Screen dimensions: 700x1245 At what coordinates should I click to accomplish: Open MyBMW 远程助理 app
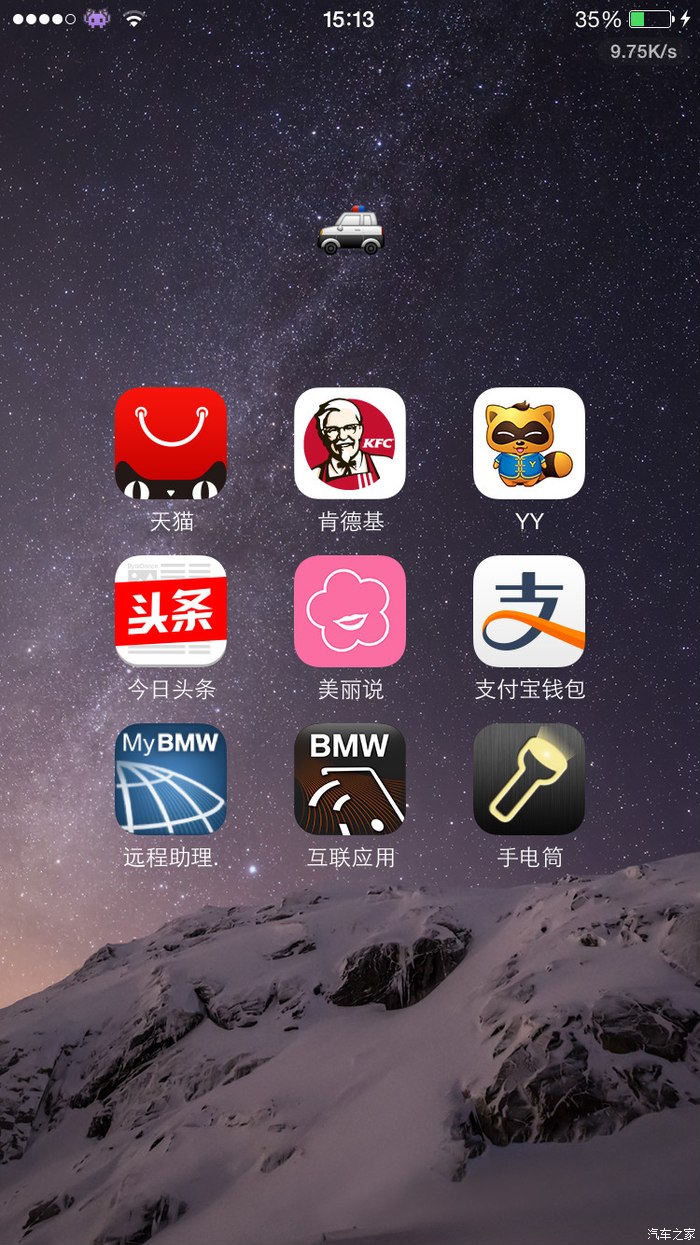click(170, 779)
